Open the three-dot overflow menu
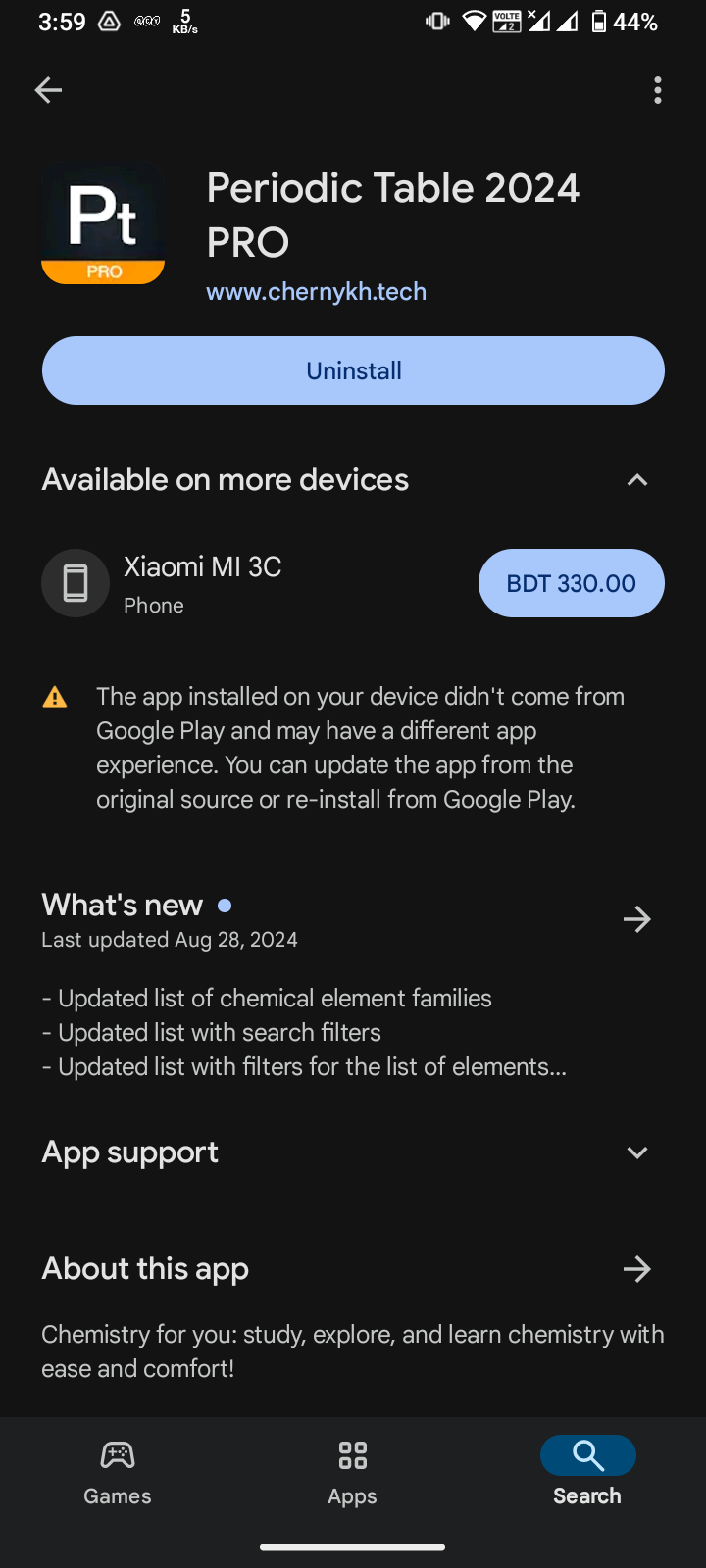The width and height of the screenshot is (706, 1568). [657, 90]
